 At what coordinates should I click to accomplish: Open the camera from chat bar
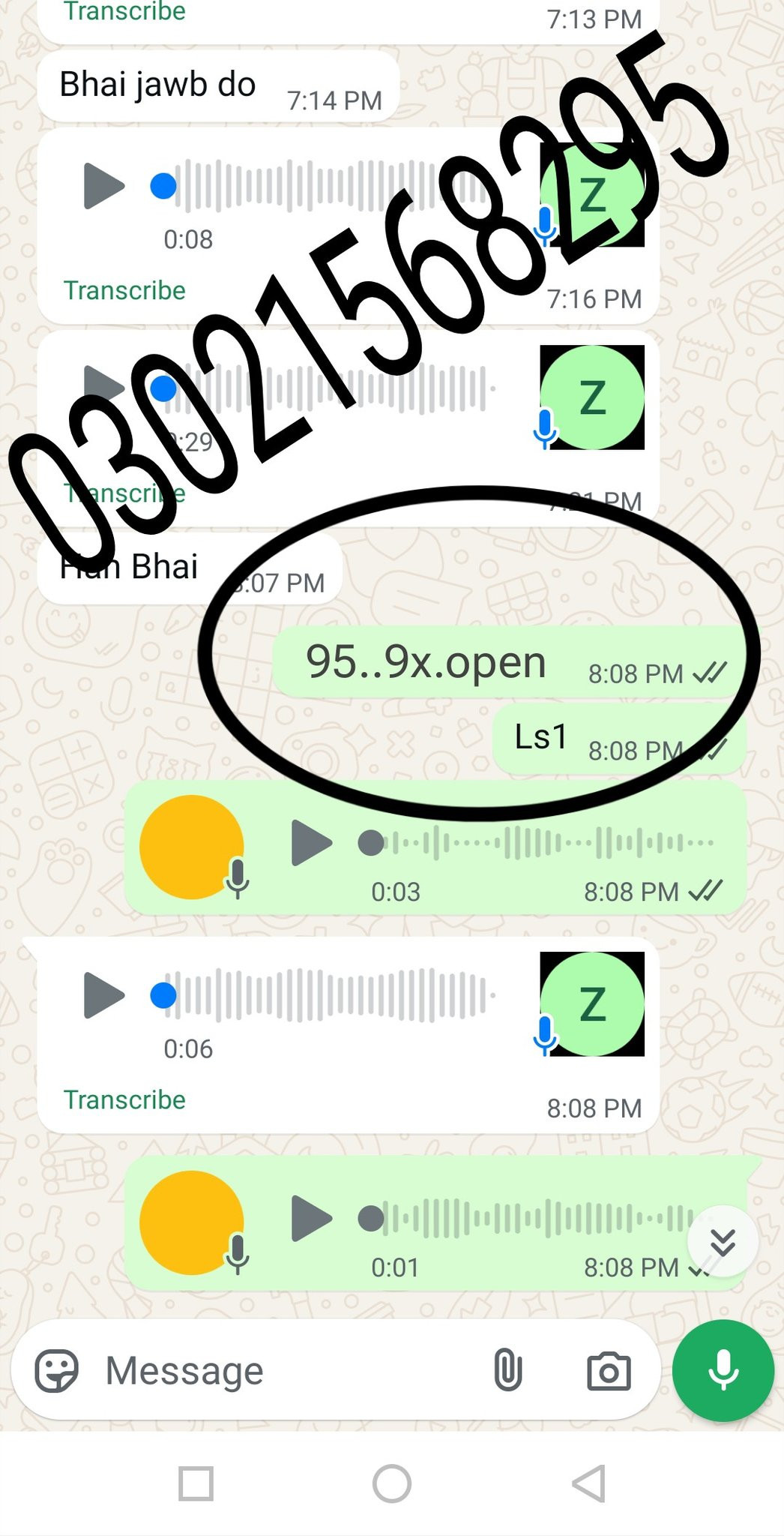click(608, 1372)
